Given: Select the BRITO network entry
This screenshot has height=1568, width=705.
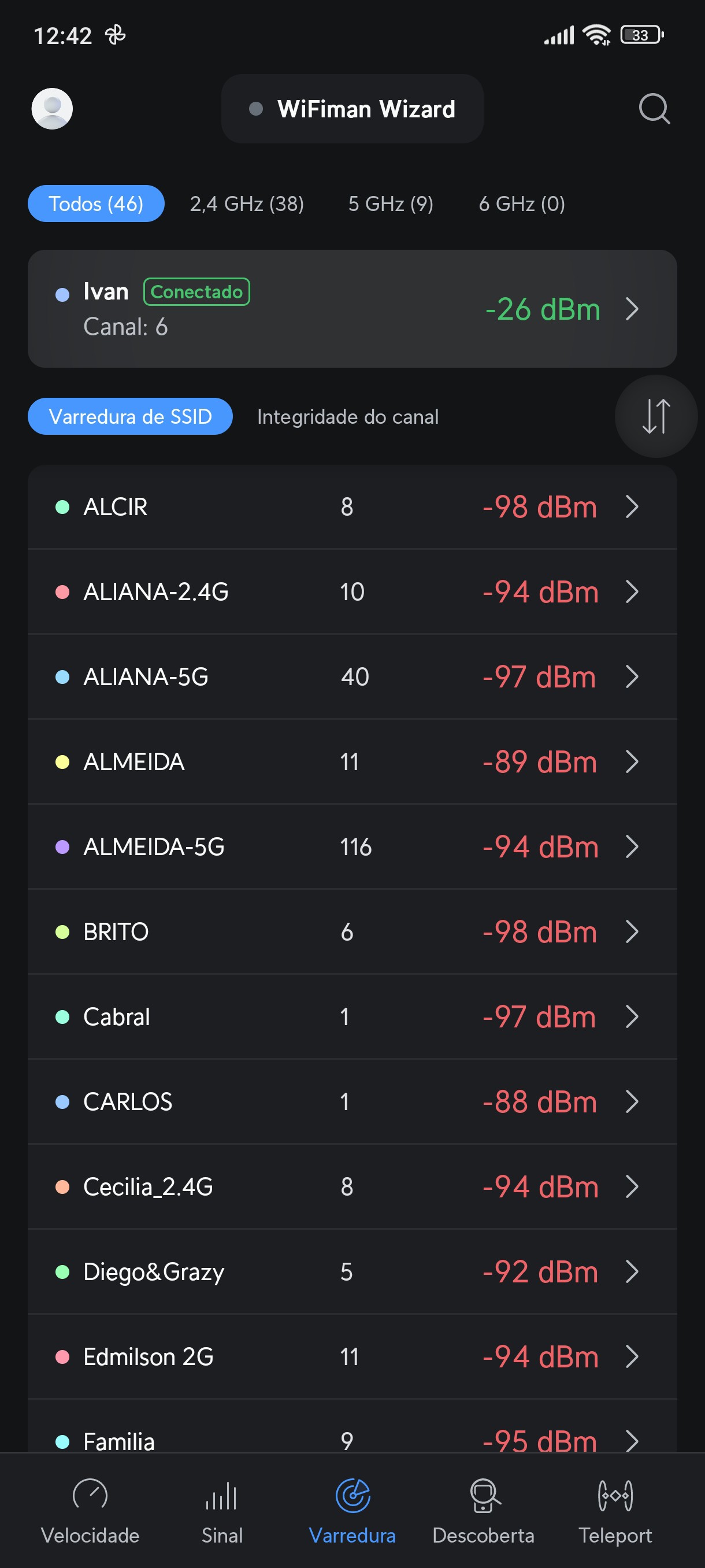Looking at the screenshot, I should point(352,932).
